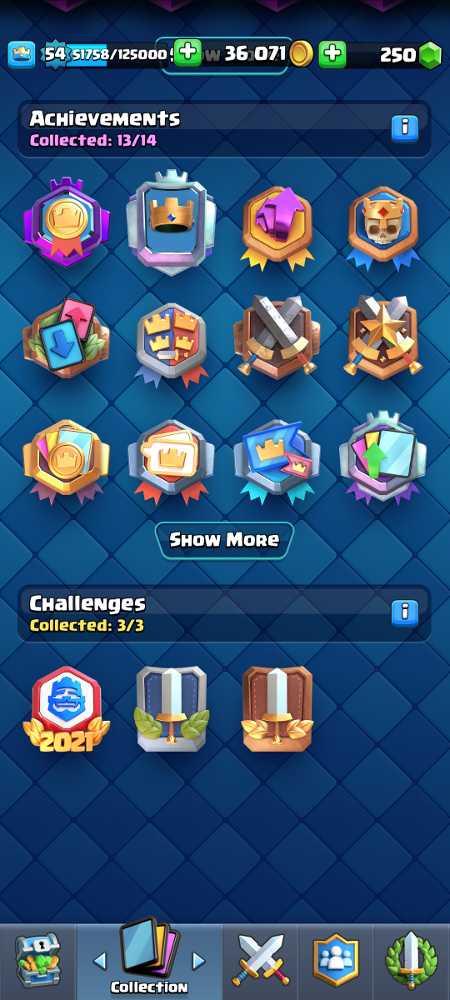Open the Achievements info button
Viewport: 450px width, 1000px height.
click(x=404, y=128)
